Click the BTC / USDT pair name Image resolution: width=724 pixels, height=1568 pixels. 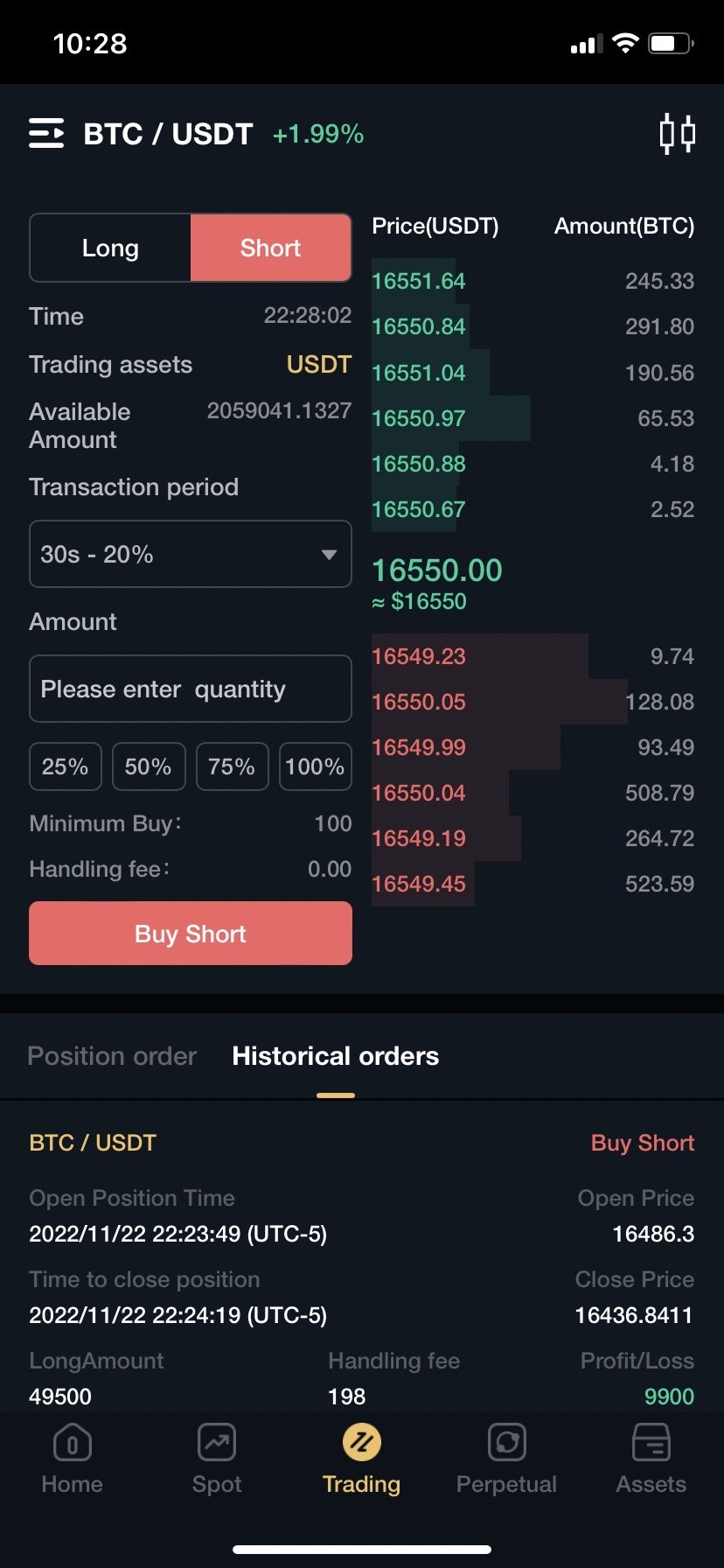166,133
